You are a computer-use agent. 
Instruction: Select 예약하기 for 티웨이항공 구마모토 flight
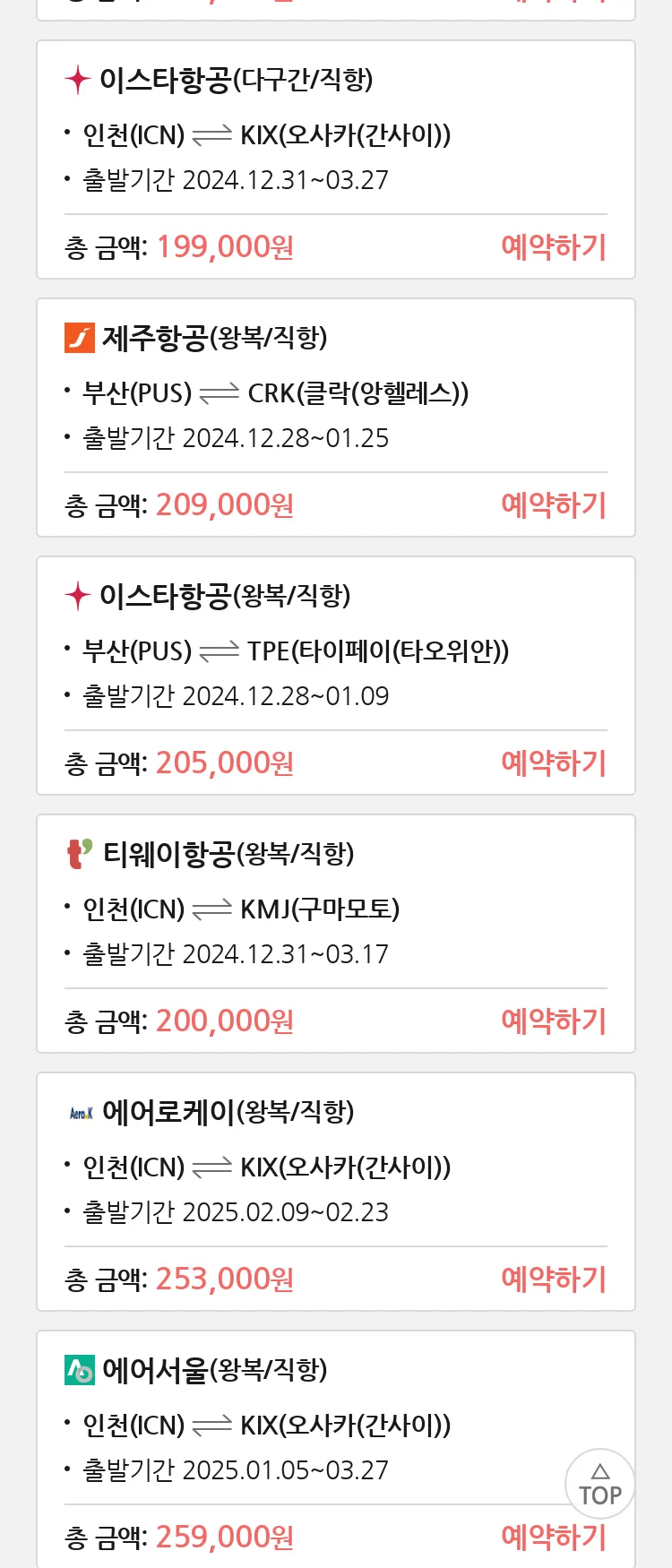click(x=553, y=1021)
